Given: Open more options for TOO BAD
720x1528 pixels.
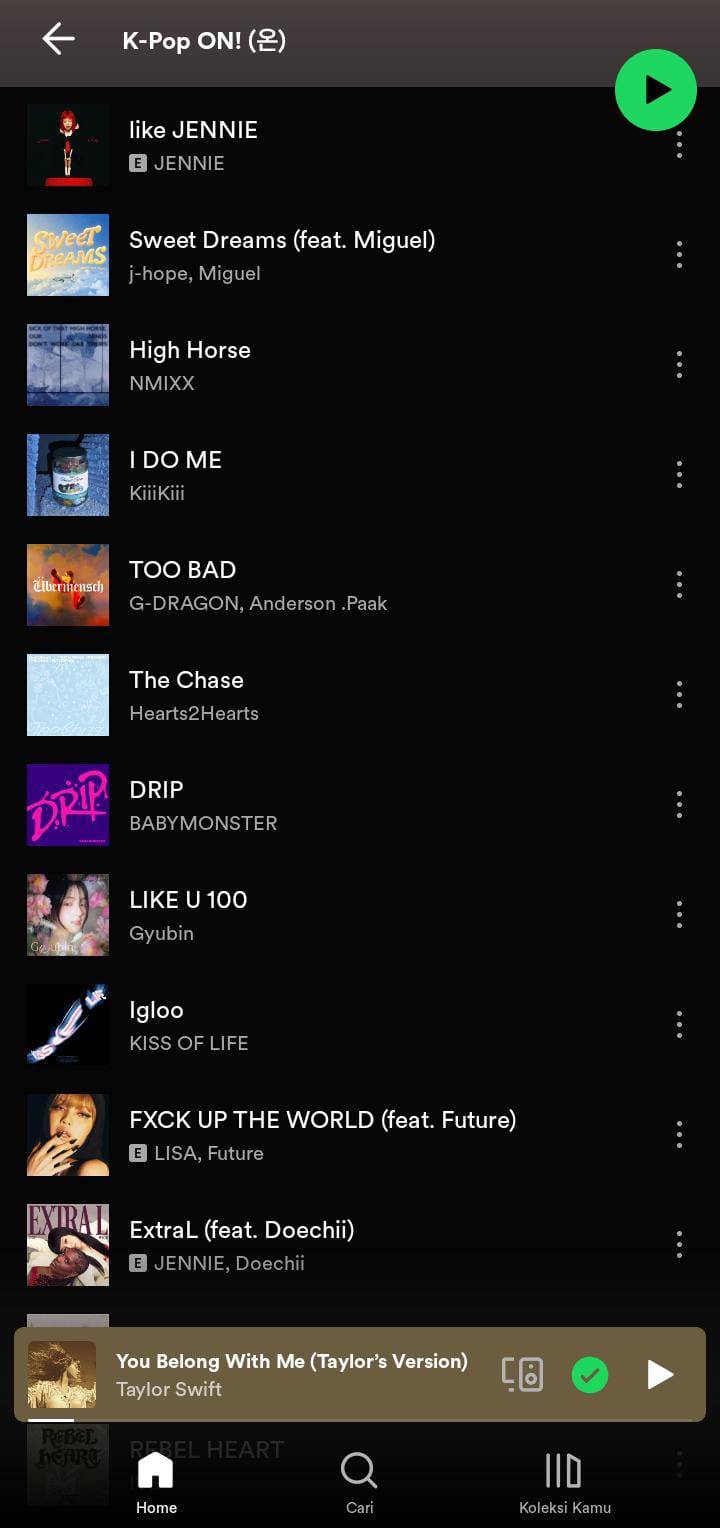Looking at the screenshot, I should pyautogui.click(x=679, y=585).
